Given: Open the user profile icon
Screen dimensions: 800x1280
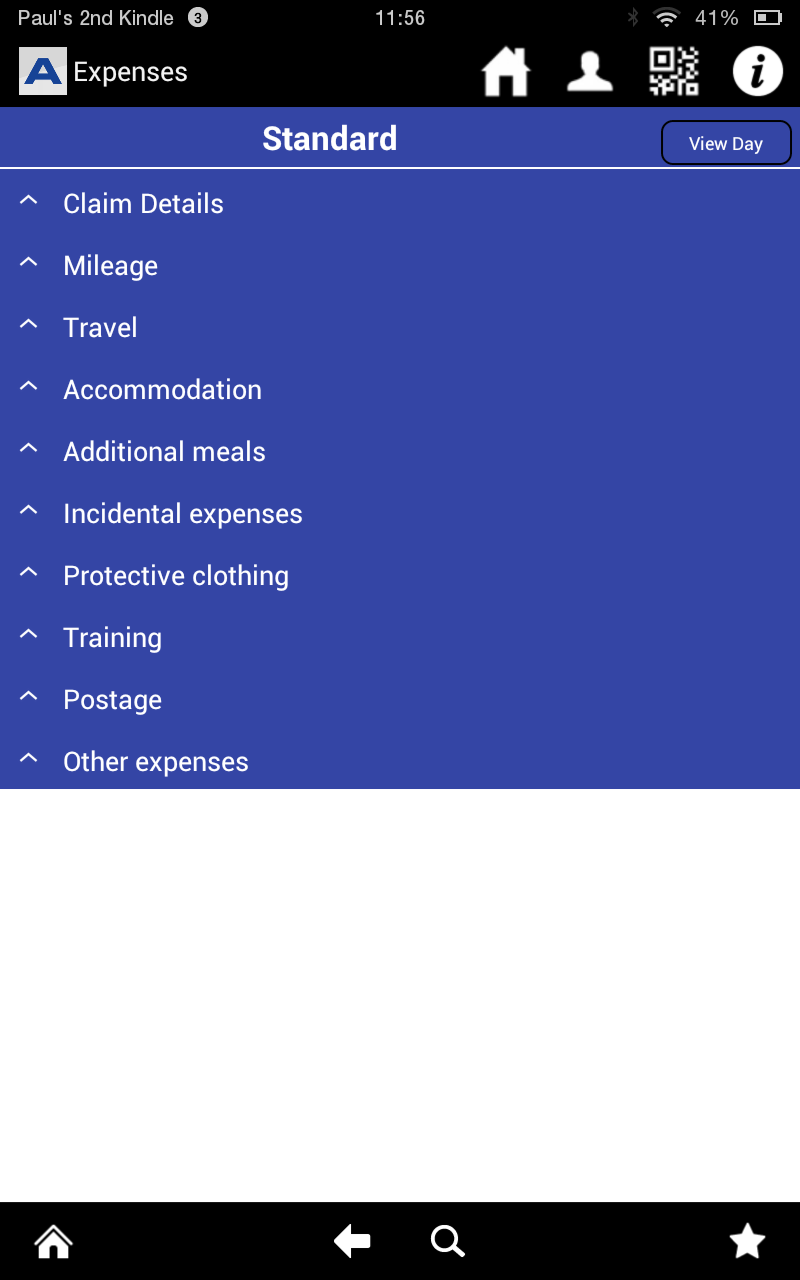Looking at the screenshot, I should (x=590, y=71).
